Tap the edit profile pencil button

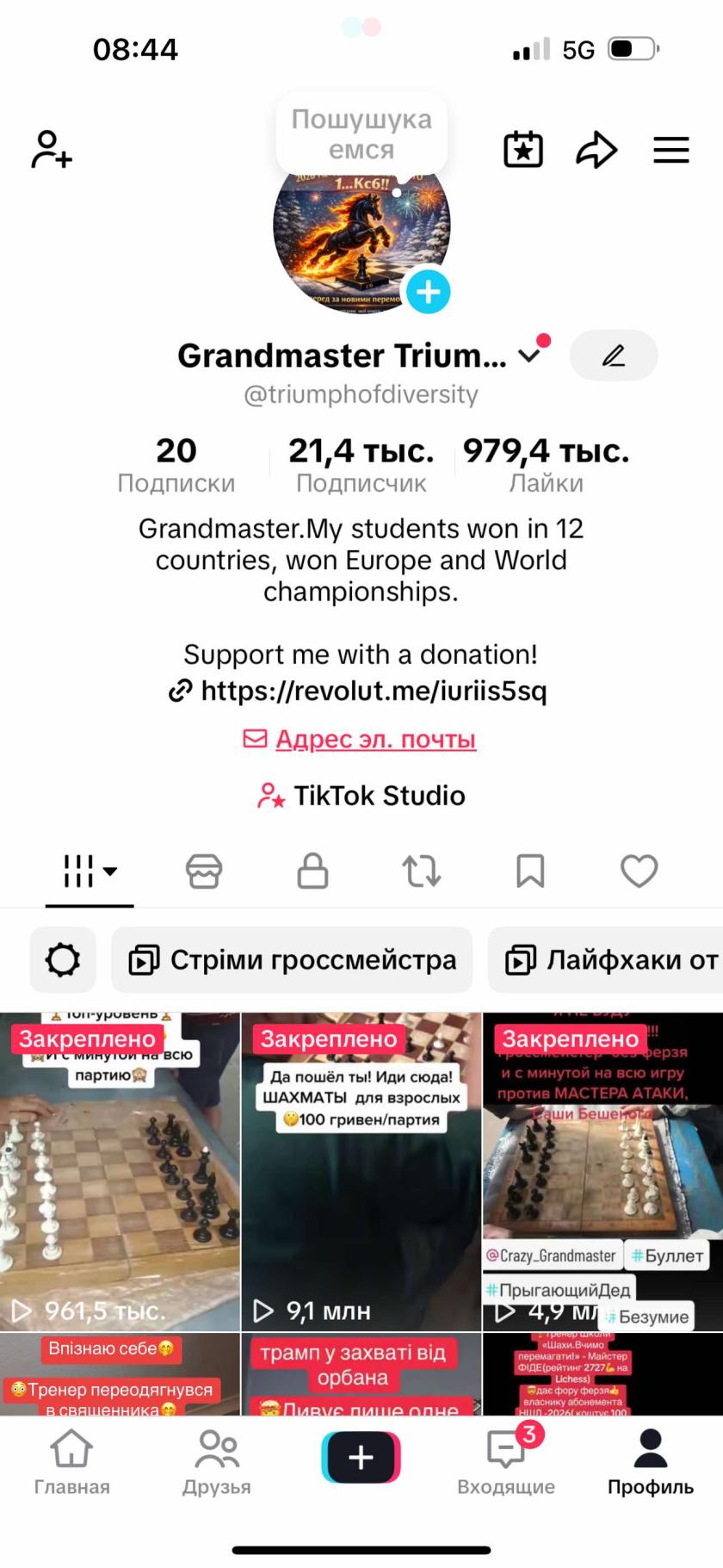click(x=614, y=355)
